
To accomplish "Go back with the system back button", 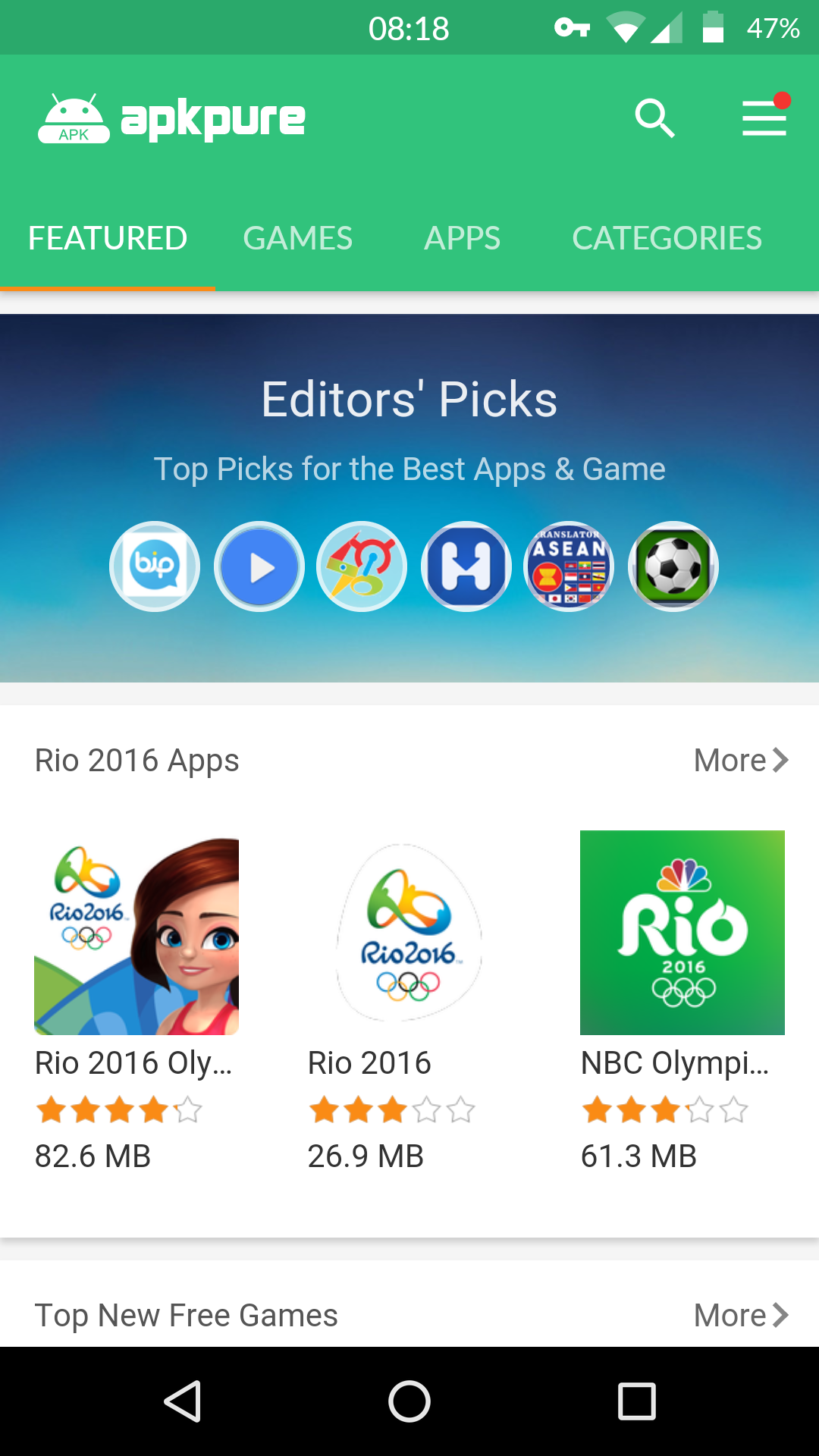I will [x=183, y=1401].
